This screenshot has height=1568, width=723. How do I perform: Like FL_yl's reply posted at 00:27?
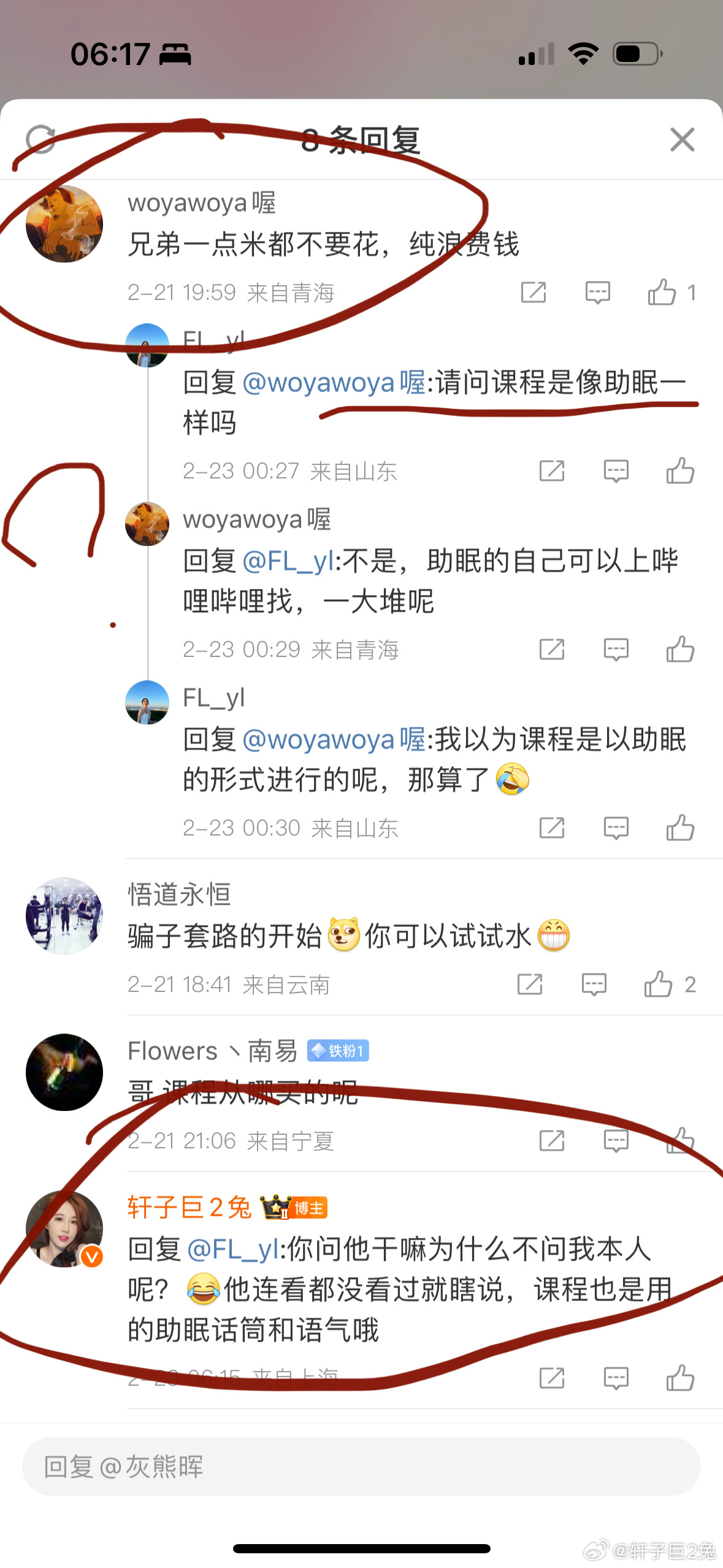coord(680,471)
